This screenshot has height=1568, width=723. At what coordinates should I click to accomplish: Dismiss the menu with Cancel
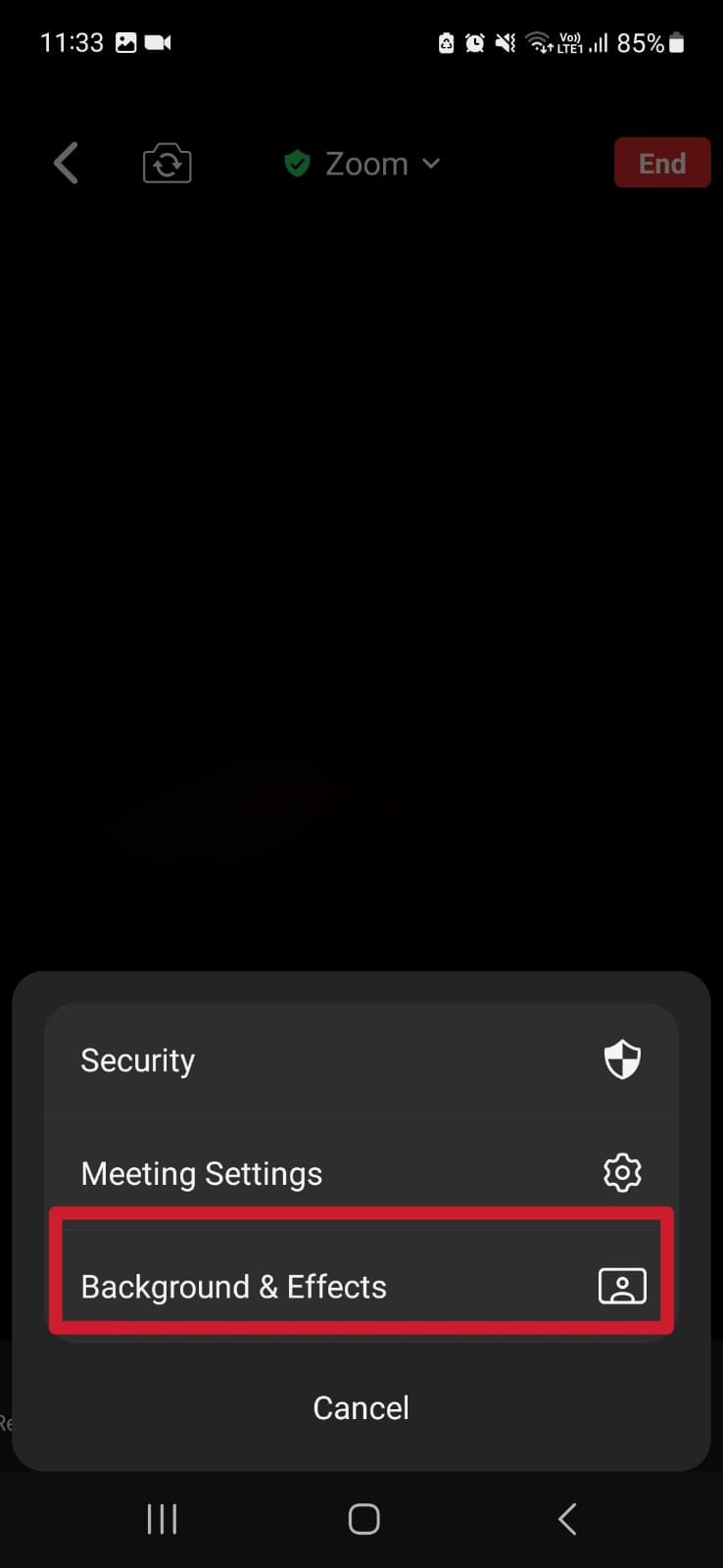tap(361, 1407)
